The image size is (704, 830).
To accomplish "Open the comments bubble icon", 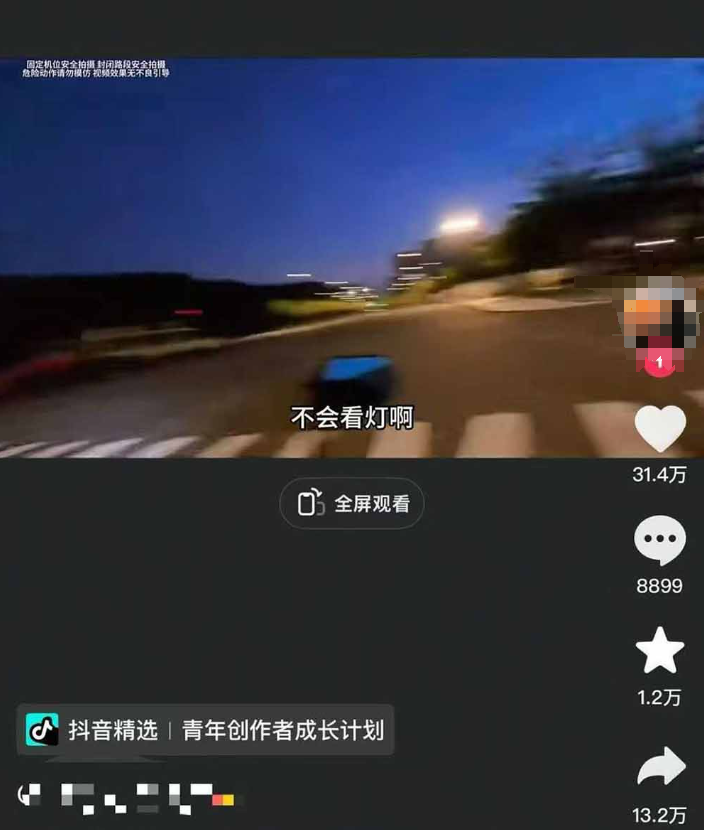I will 660,541.
